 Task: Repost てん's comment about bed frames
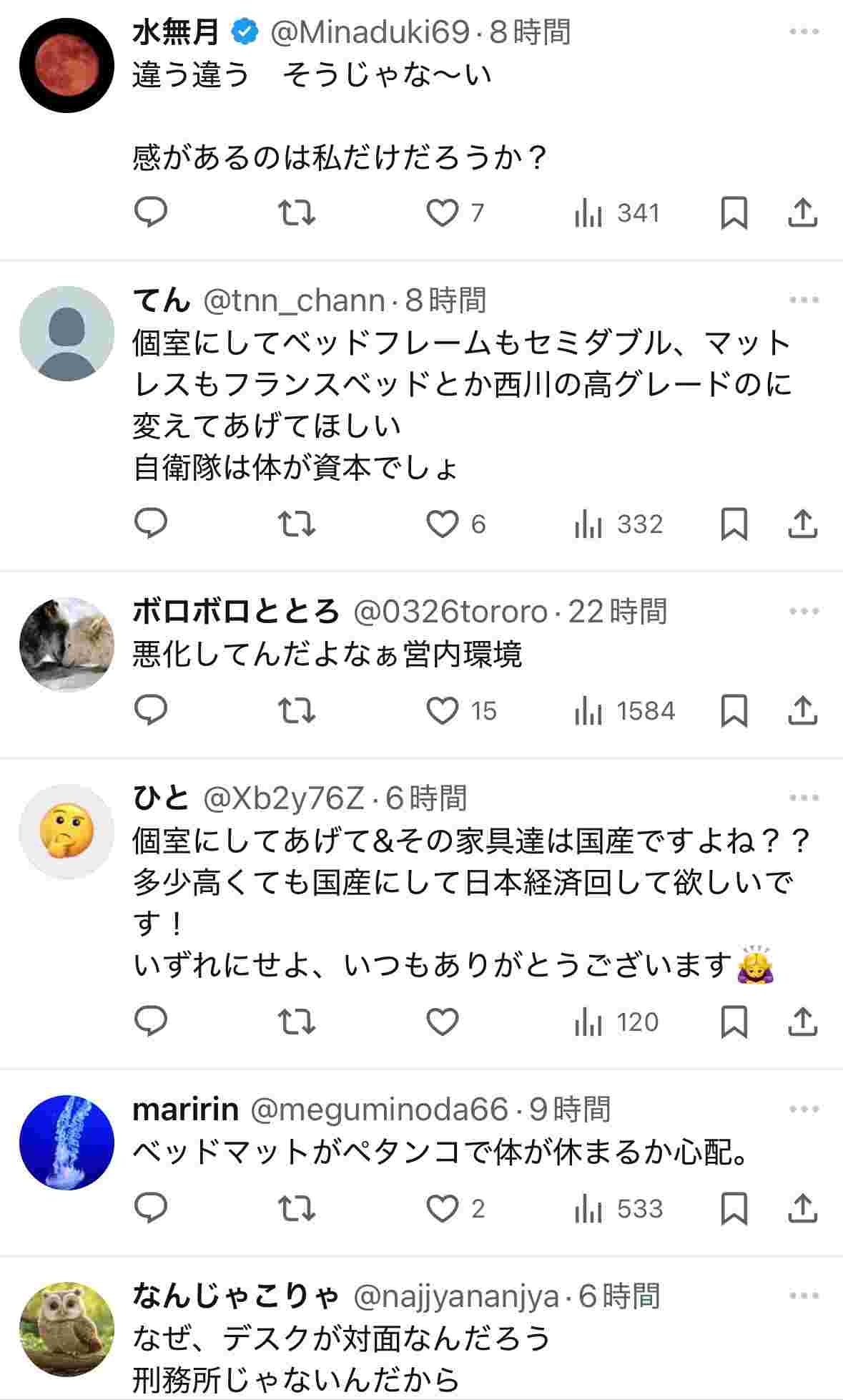pyautogui.click(x=296, y=524)
